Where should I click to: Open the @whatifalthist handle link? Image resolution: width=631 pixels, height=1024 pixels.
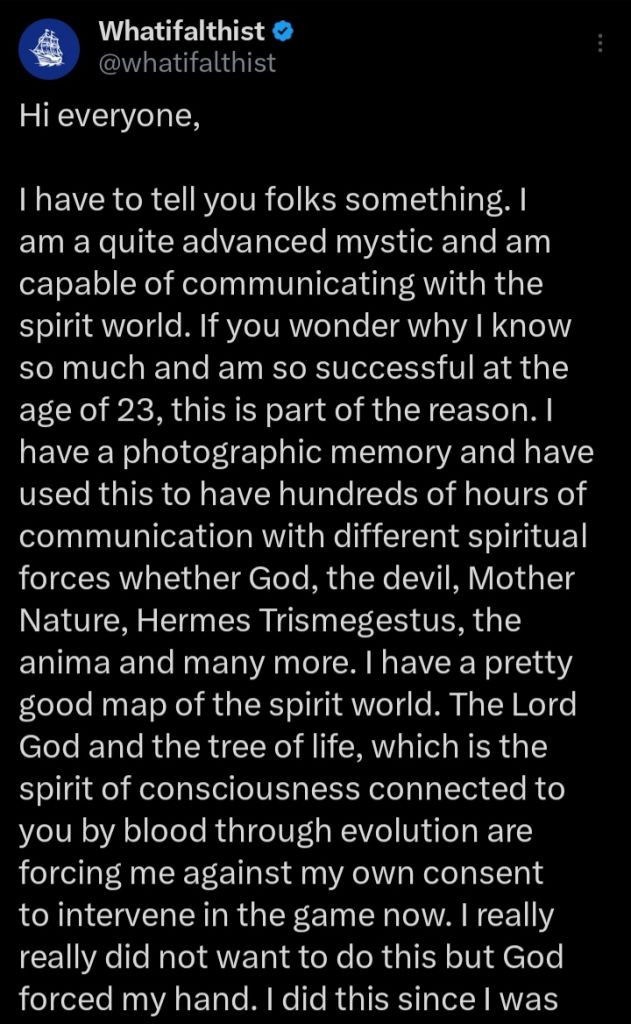click(187, 63)
